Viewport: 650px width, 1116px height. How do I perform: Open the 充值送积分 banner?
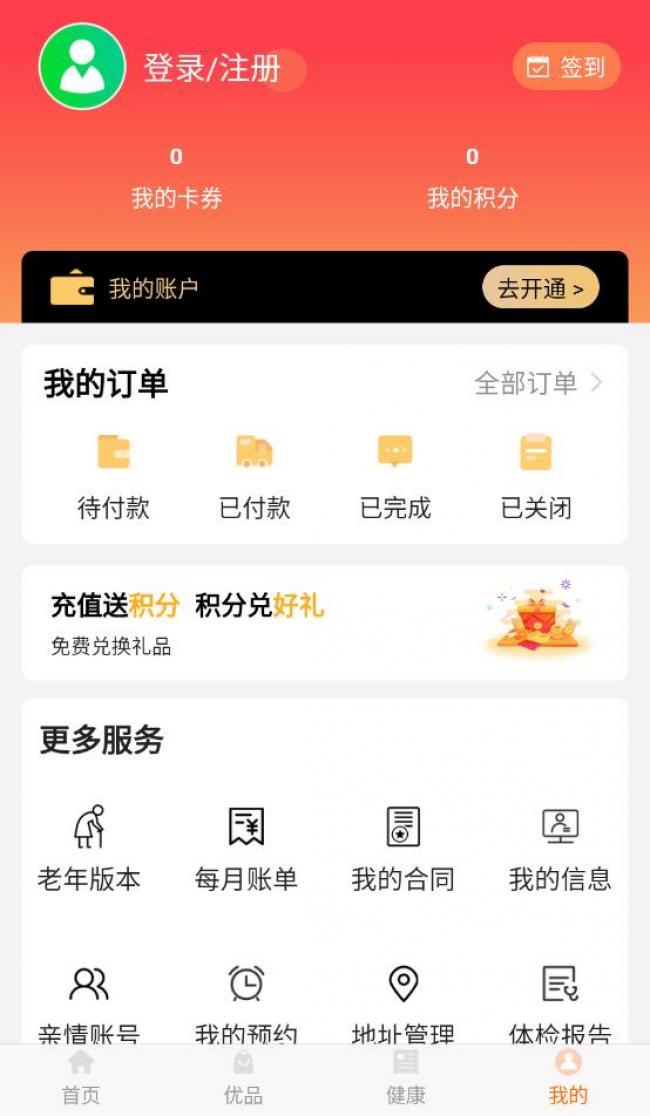[x=325, y=623]
